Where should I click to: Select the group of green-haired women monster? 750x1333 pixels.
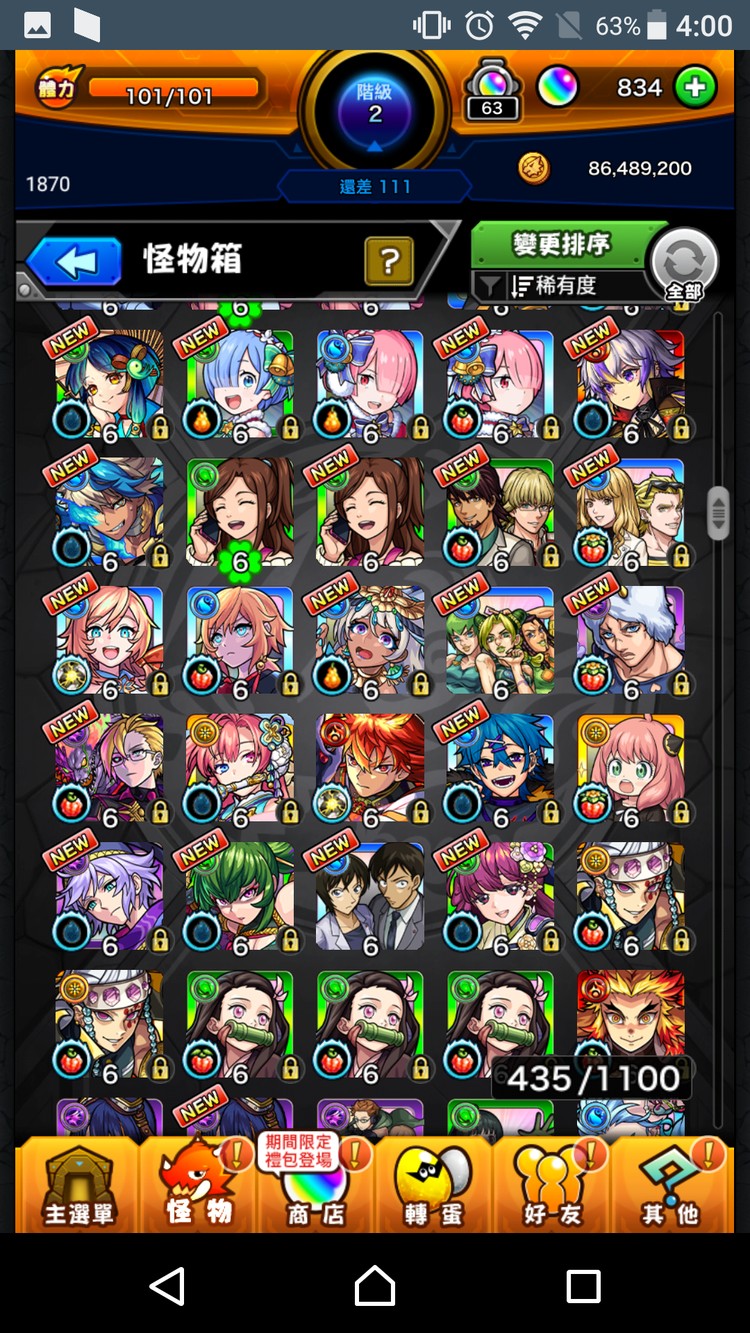coord(500,640)
